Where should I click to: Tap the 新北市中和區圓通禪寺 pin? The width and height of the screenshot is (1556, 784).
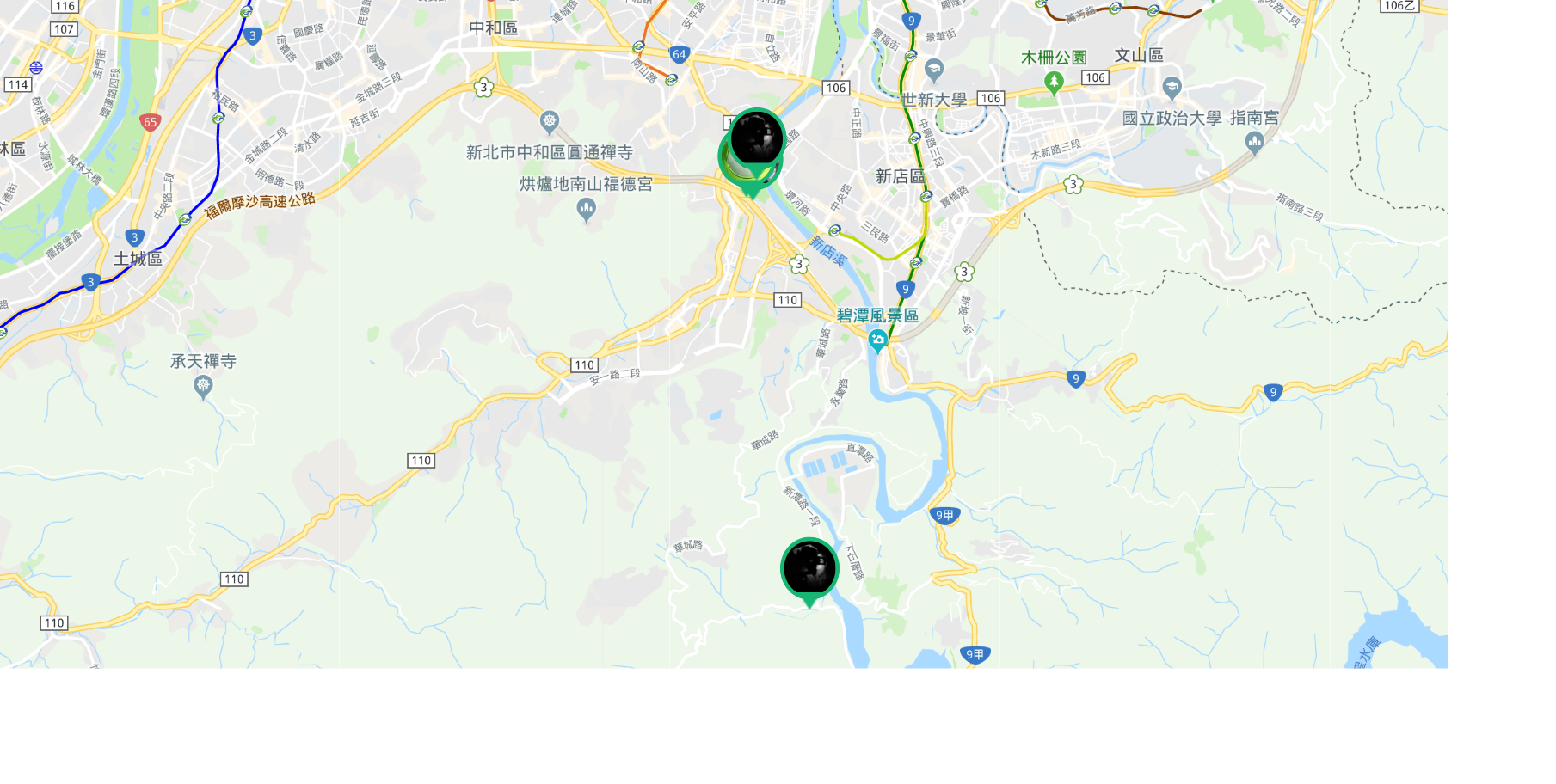tap(550, 121)
